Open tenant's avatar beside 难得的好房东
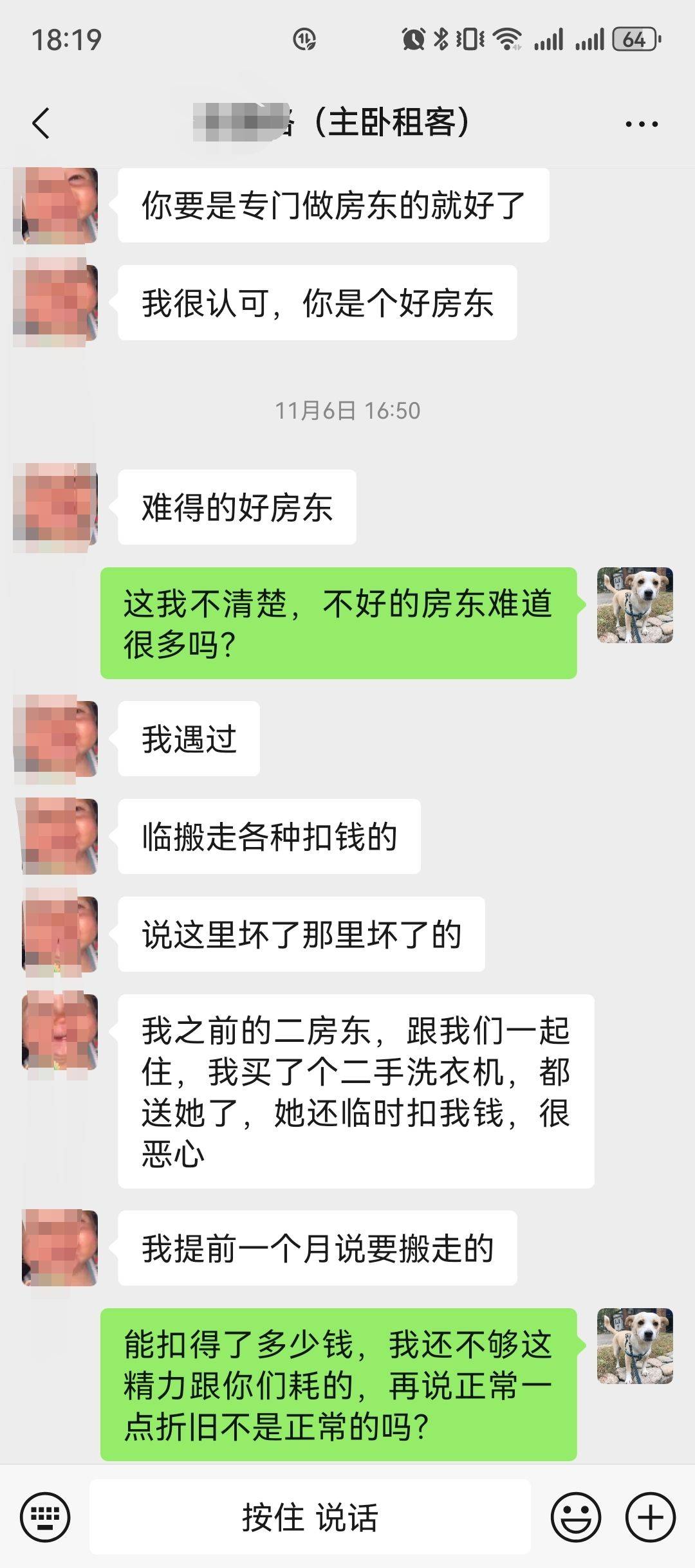The image size is (695, 1568). pos(57,507)
